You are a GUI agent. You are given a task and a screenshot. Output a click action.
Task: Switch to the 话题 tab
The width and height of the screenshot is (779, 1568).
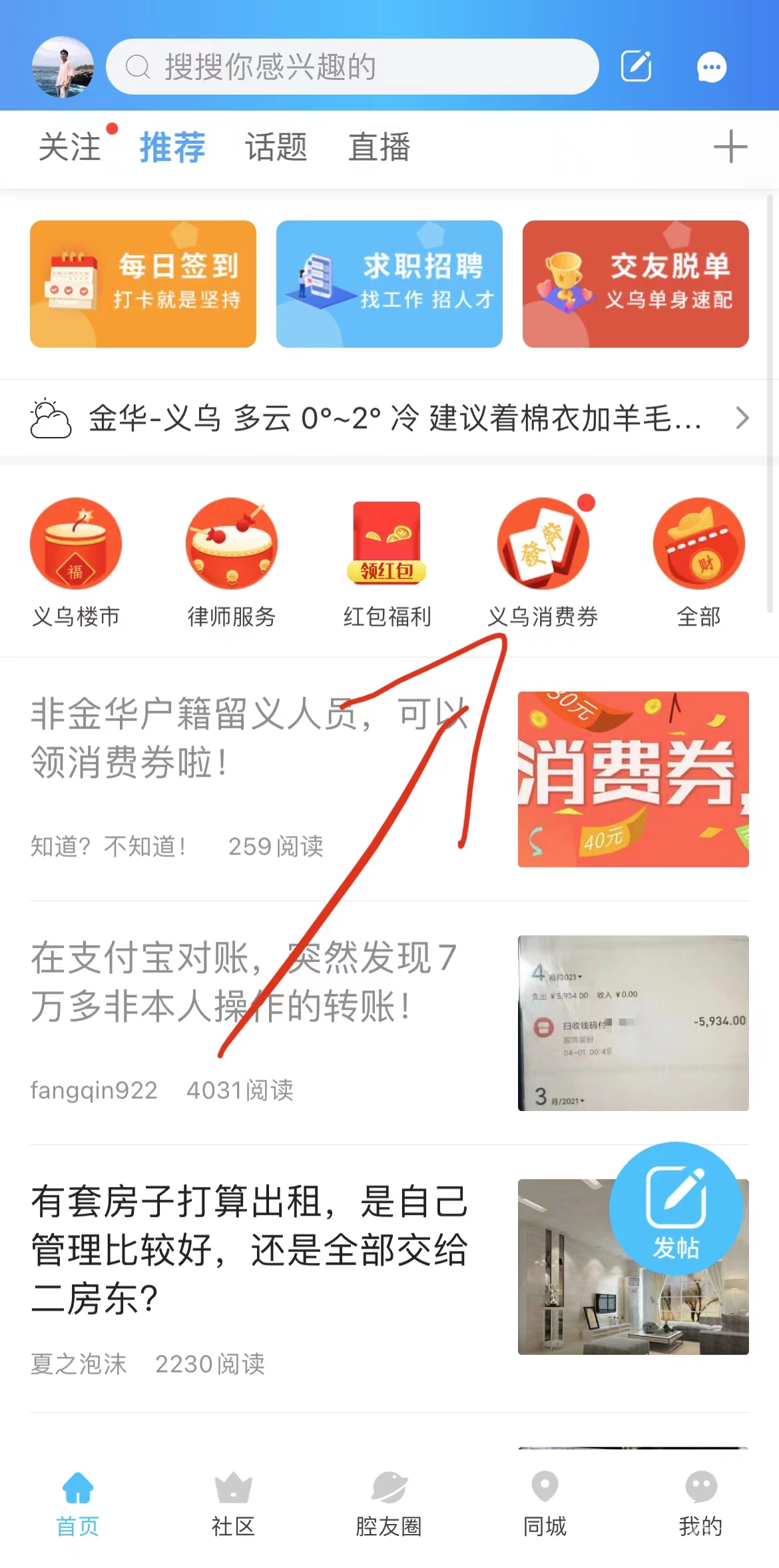click(276, 147)
